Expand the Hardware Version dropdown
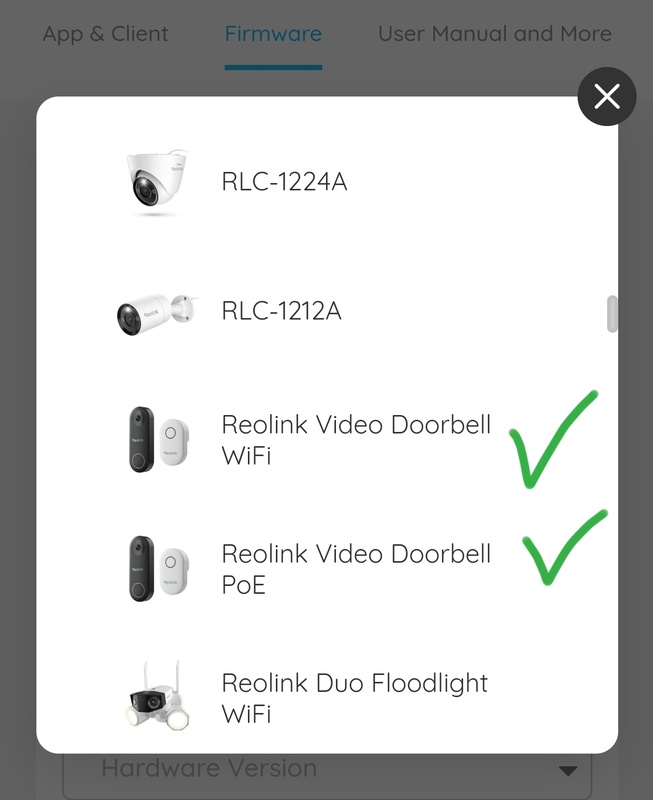653x800 pixels. pyautogui.click(x=327, y=771)
